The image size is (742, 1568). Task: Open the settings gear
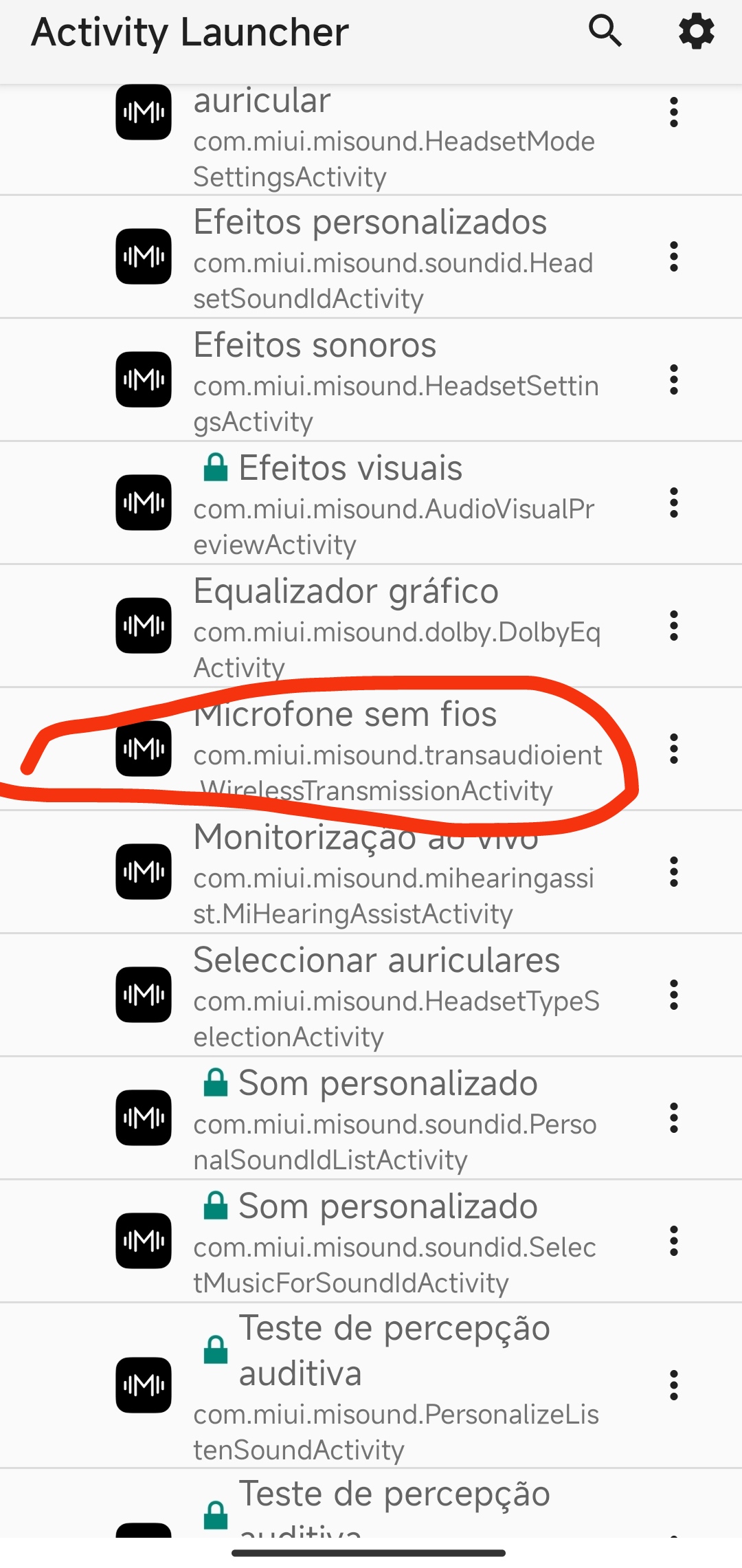[696, 31]
